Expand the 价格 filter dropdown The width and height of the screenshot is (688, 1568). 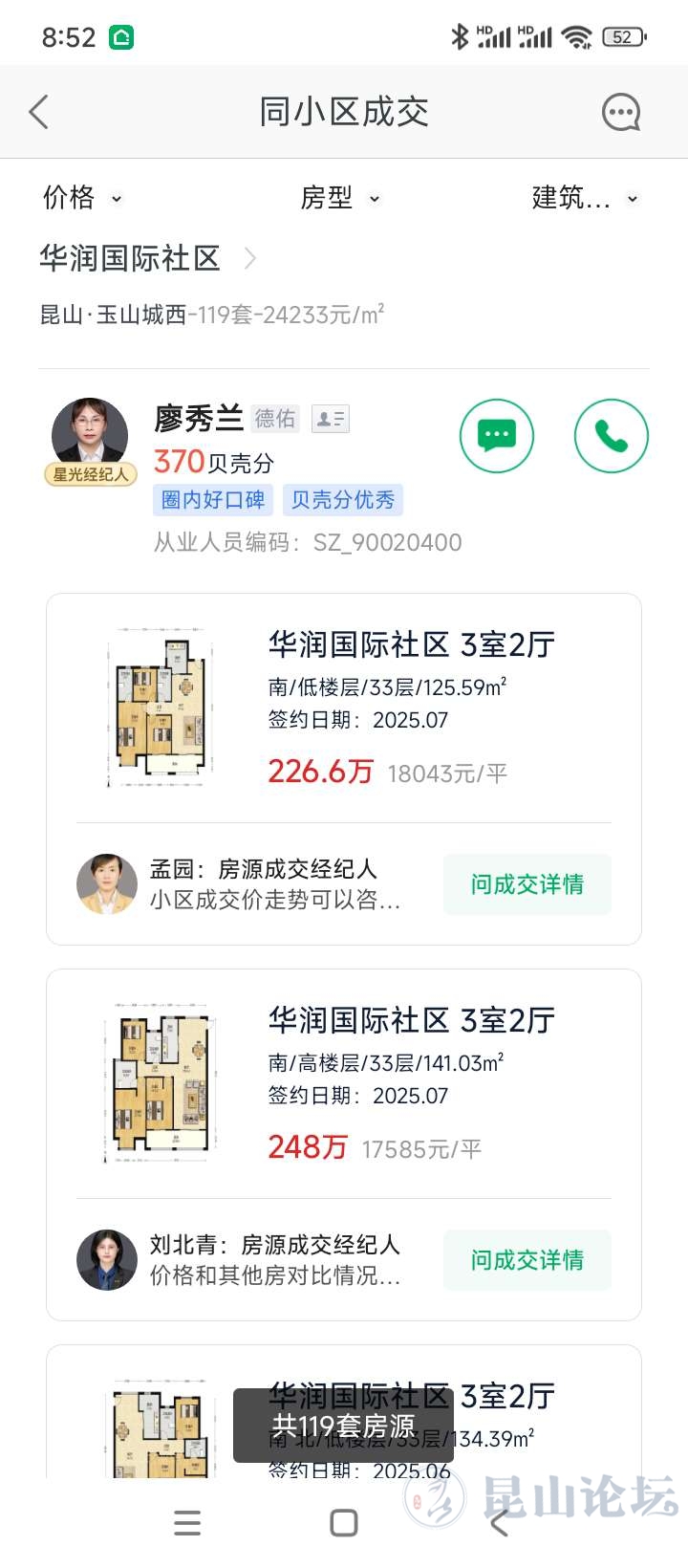point(82,198)
